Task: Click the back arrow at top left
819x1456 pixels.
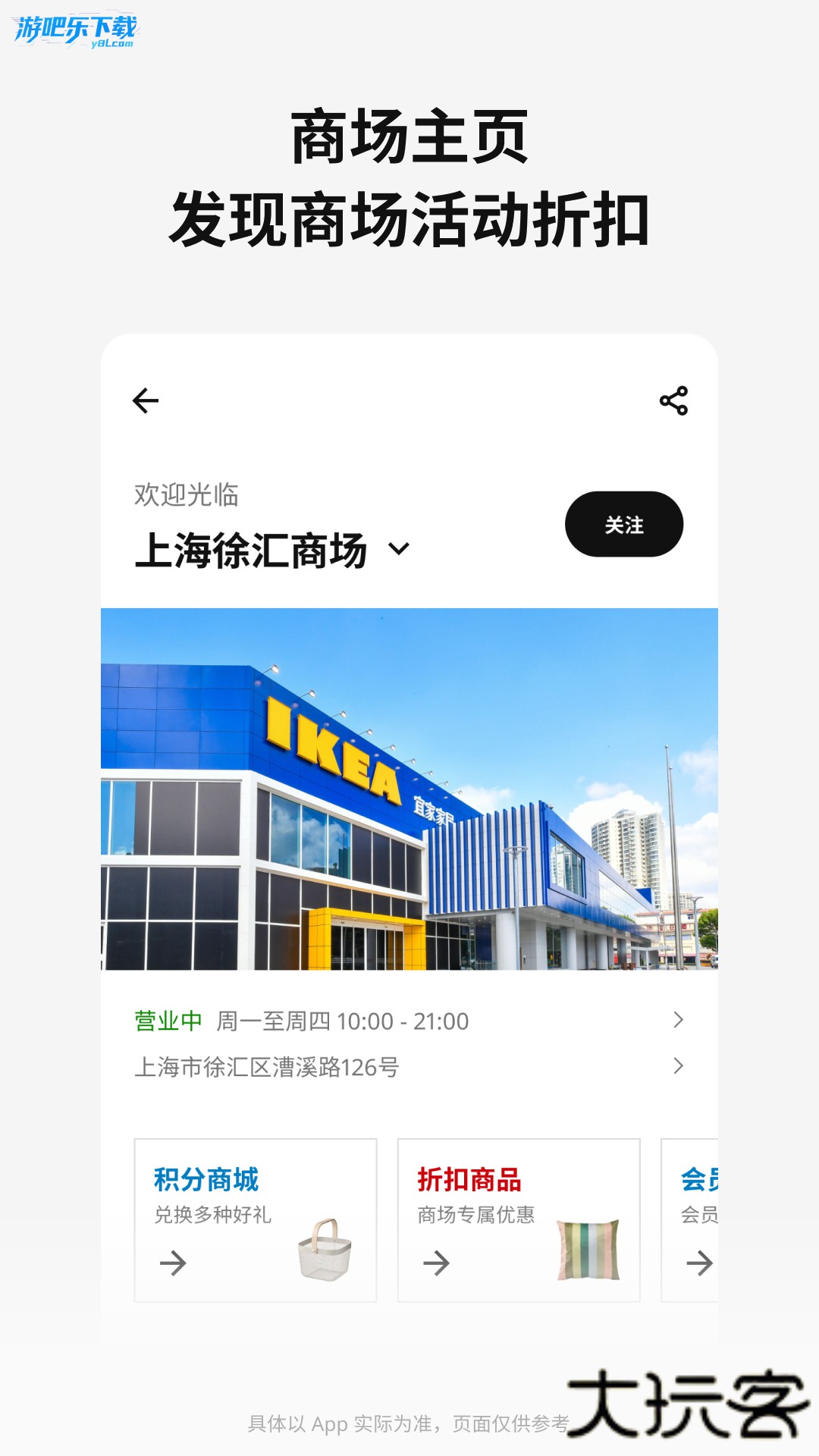Action: tap(146, 399)
